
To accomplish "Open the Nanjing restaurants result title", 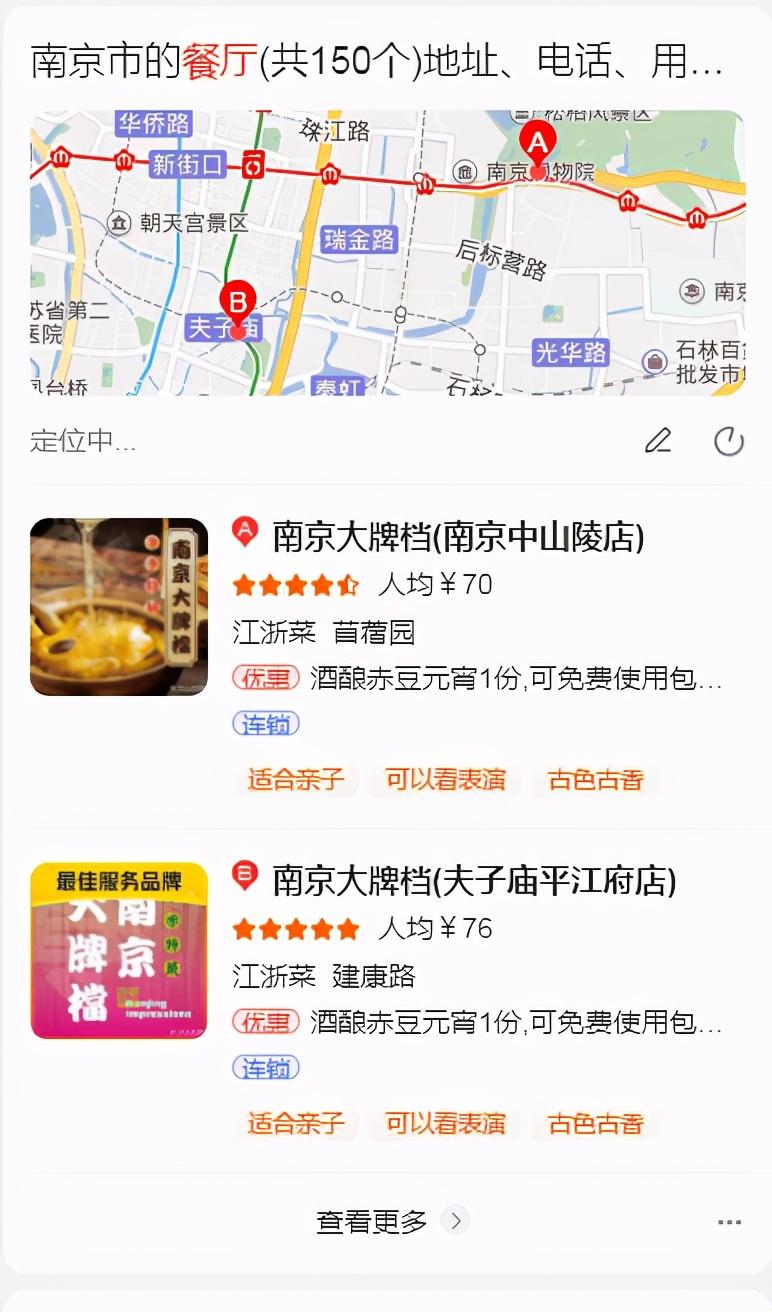I will pos(376,62).
